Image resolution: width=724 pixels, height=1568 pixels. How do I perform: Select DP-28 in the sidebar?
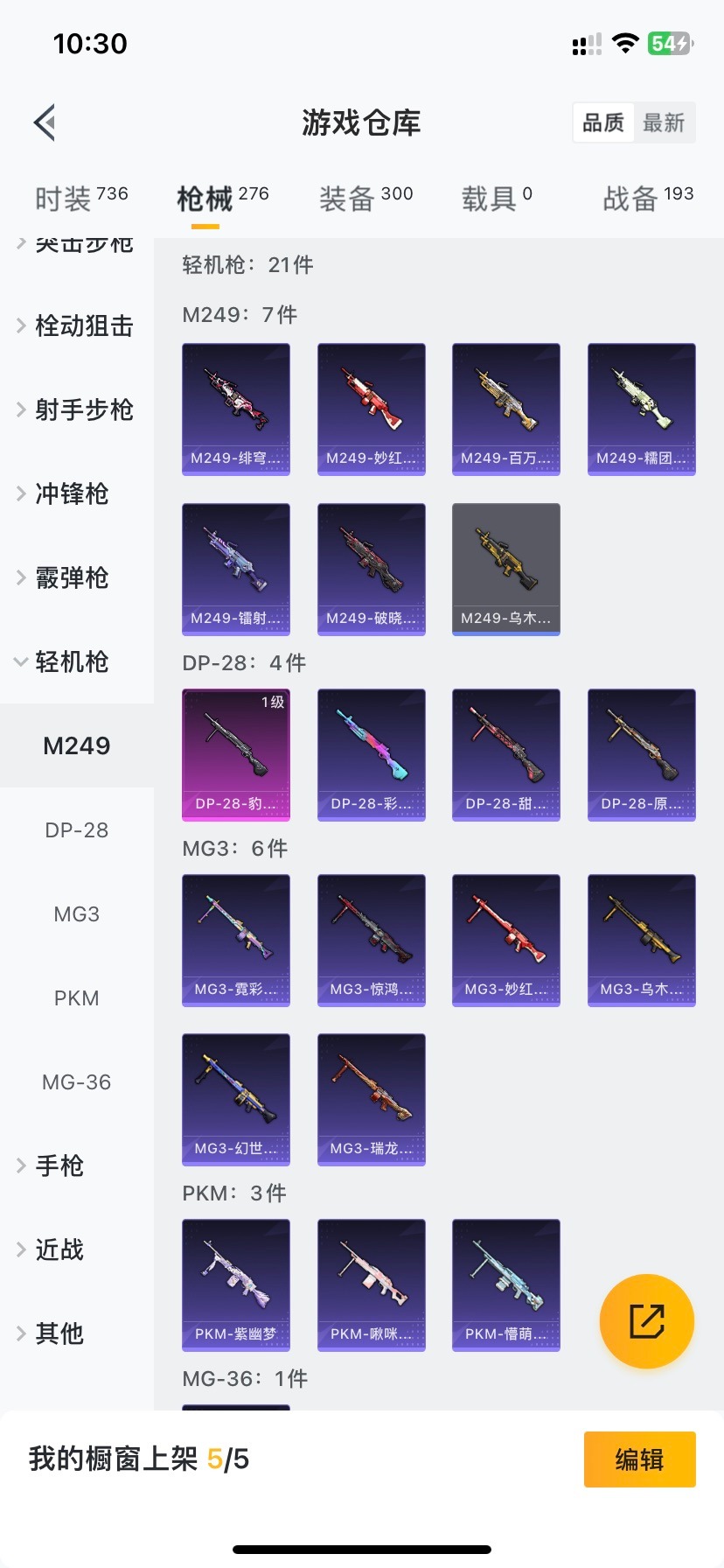click(x=77, y=829)
